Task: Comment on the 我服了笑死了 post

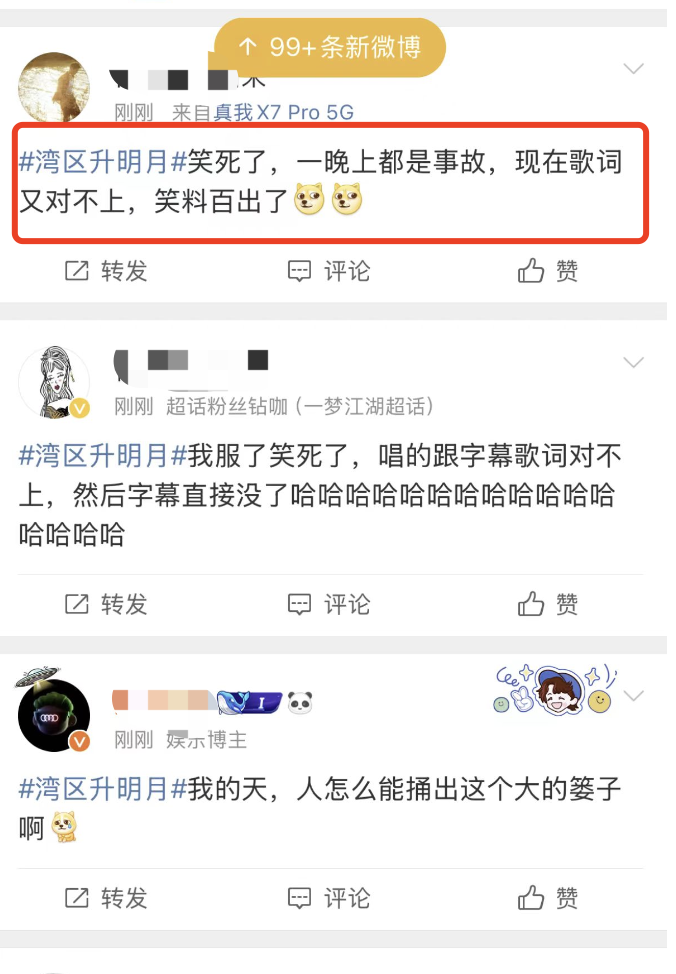Action: click(329, 604)
